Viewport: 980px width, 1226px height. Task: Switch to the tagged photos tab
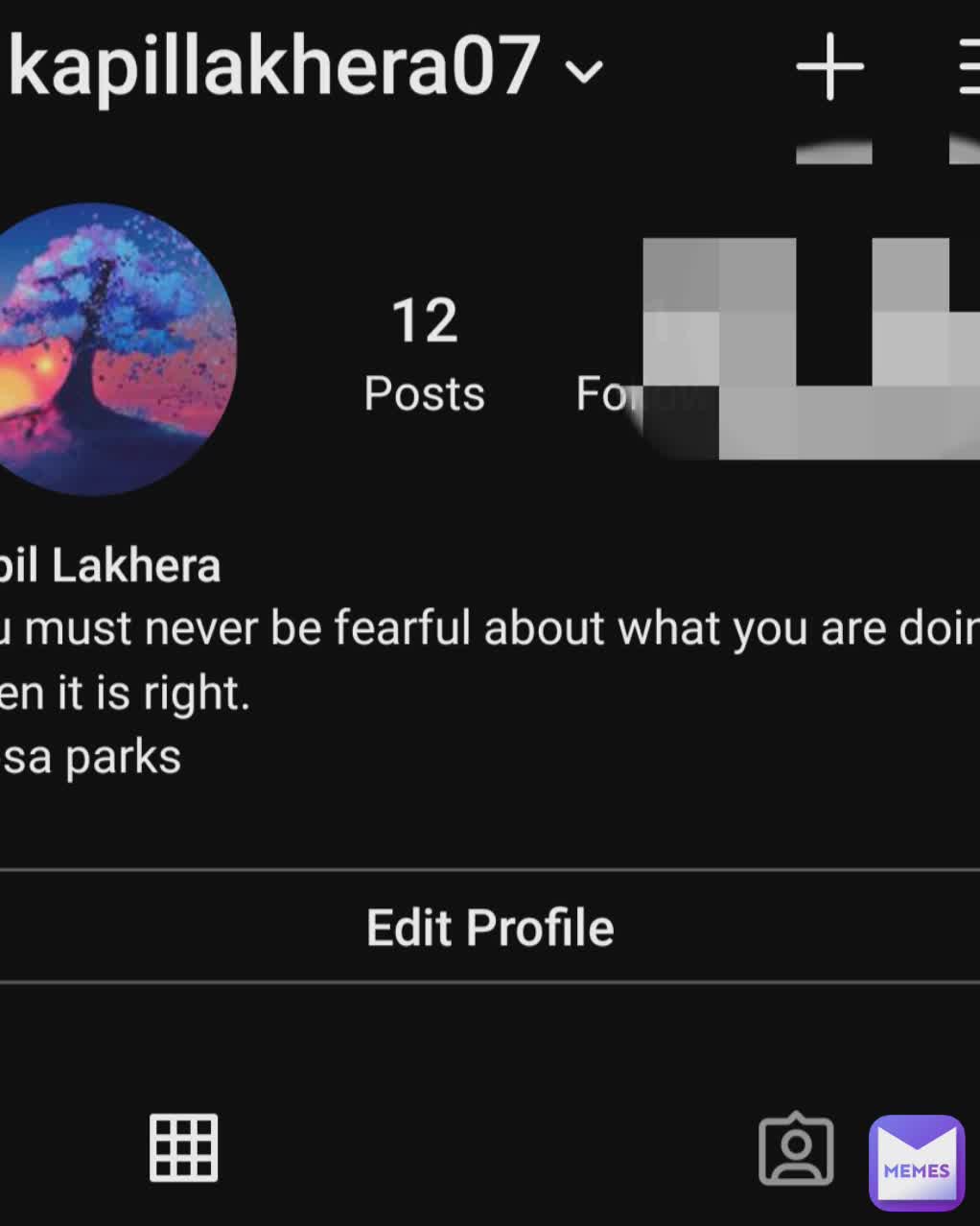[x=796, y=1148]
